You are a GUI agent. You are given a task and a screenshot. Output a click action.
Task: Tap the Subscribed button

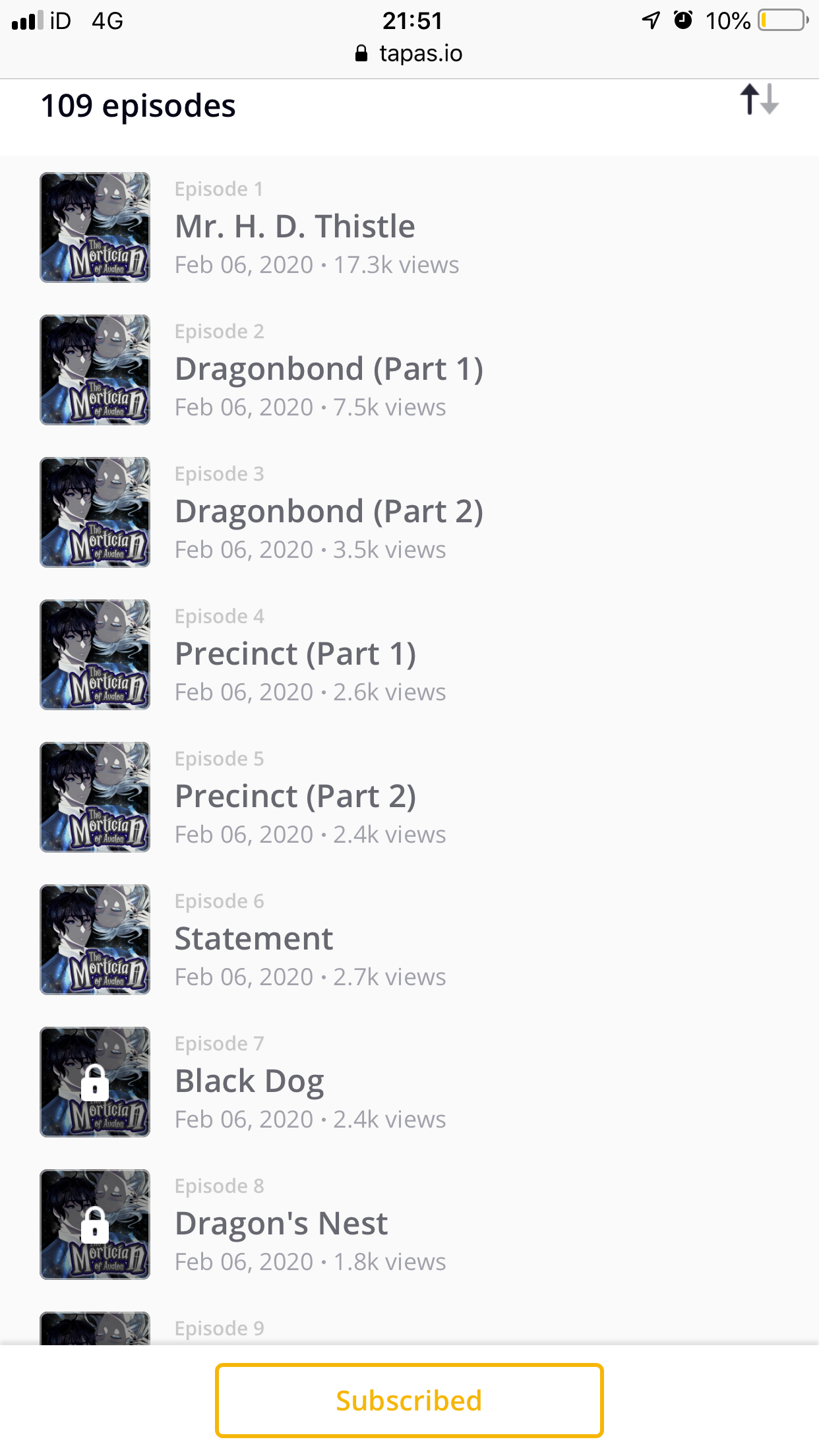(x=409, y=1400)
